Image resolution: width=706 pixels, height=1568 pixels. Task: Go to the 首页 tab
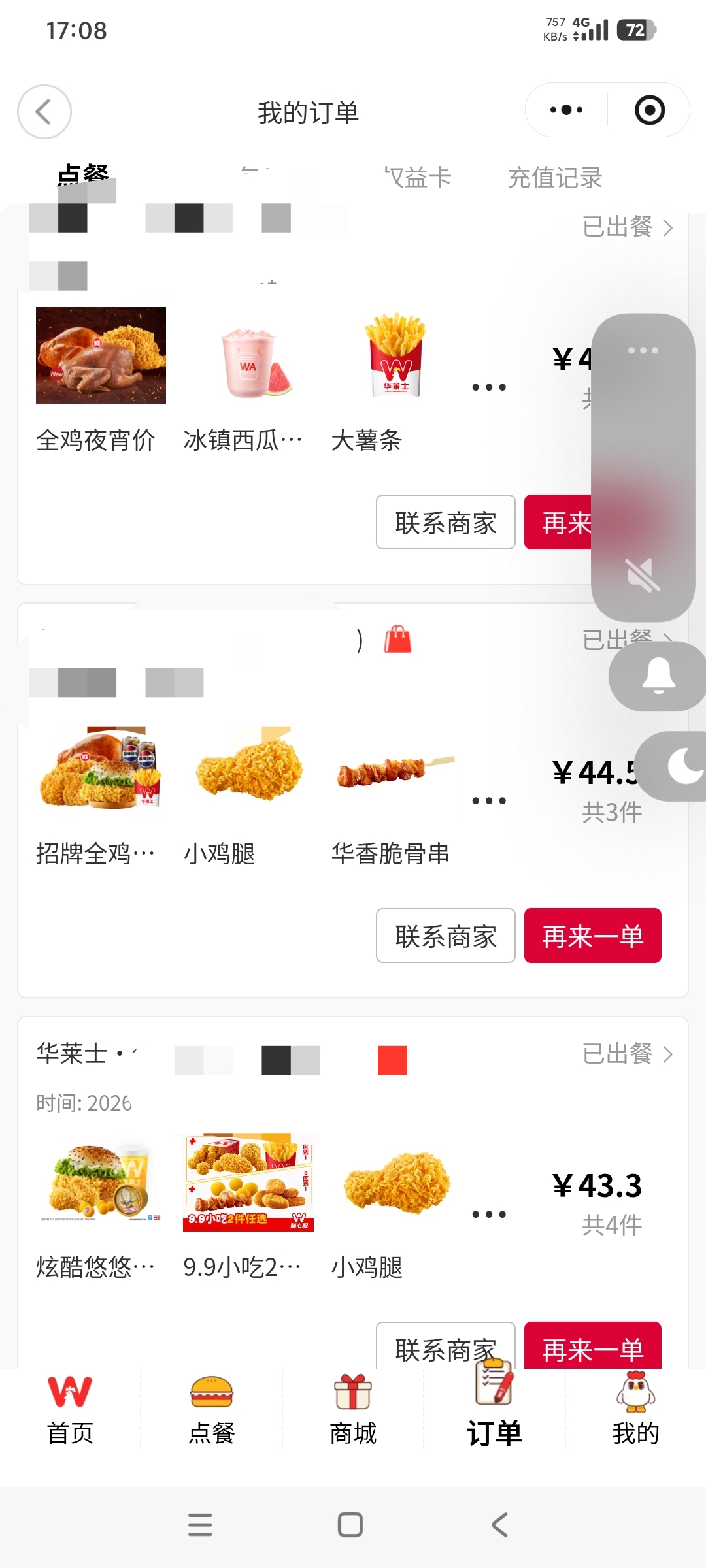click(x=70, y=1409)
